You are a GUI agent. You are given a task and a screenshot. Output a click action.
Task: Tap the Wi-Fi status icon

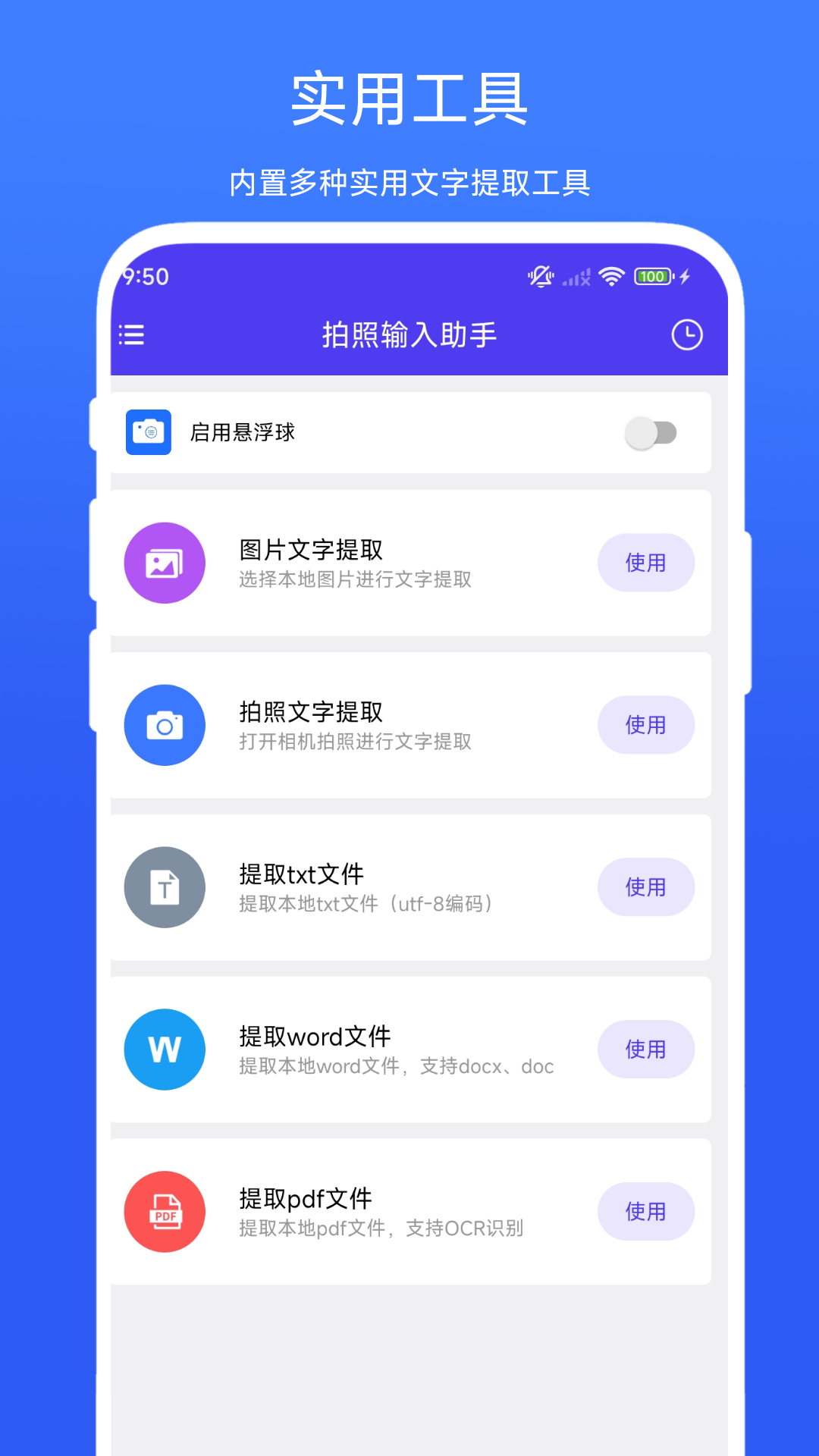pyautogui.click(x=611, y=276)
